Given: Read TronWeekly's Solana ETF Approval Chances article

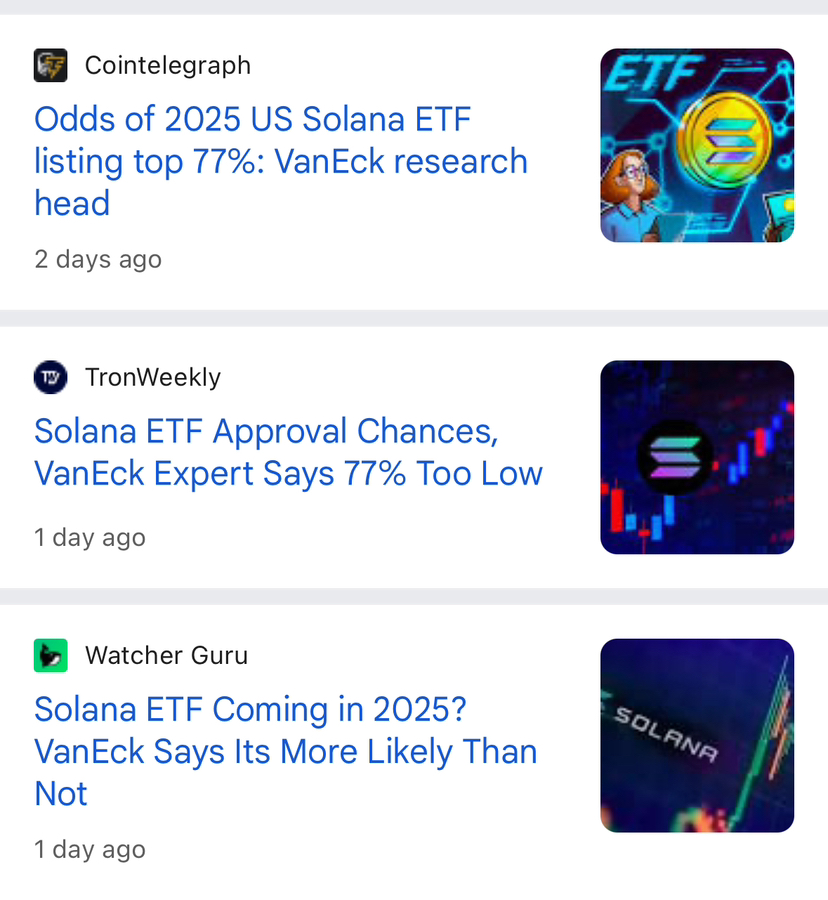Looking at the screenshot, I should [288, 452].
